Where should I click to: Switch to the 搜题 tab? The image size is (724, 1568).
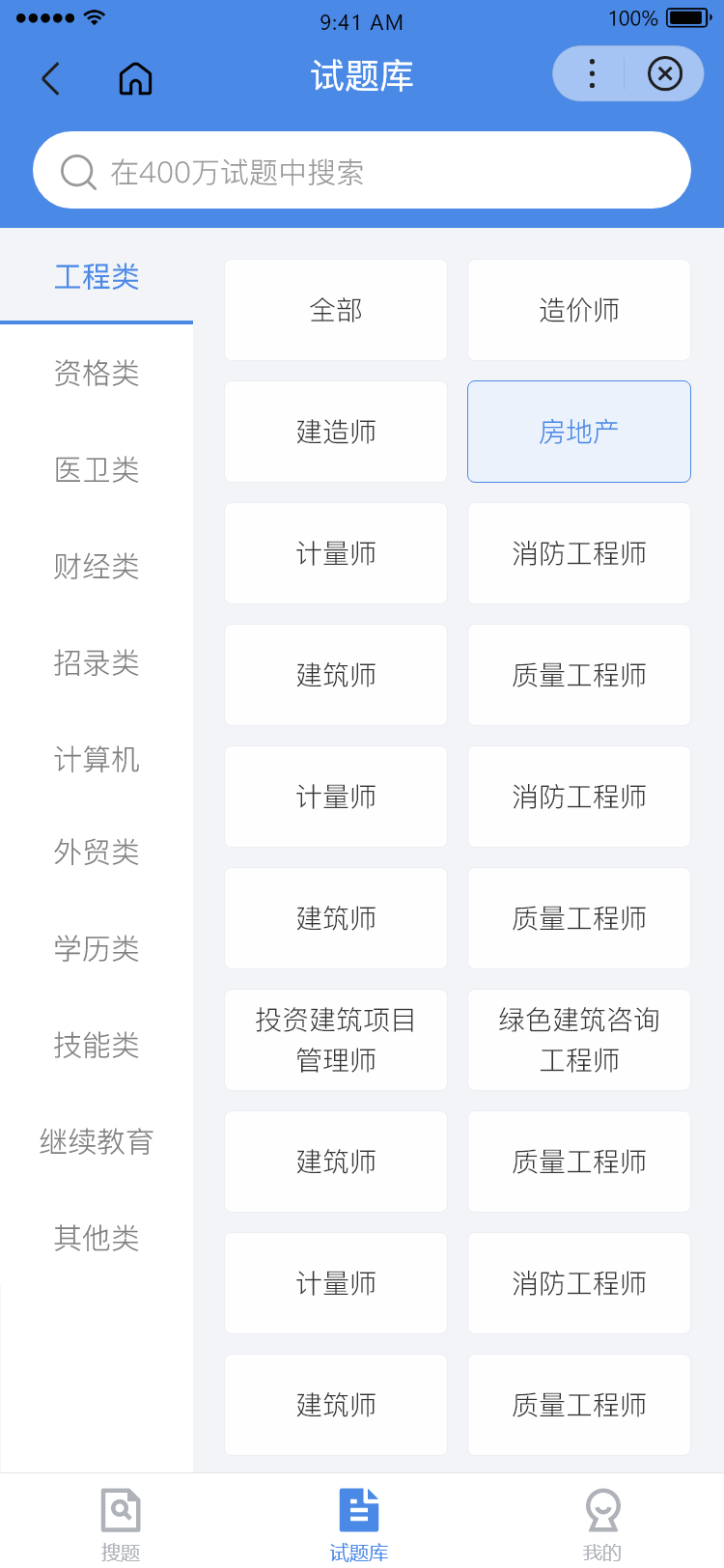[x=121, y=1524]
